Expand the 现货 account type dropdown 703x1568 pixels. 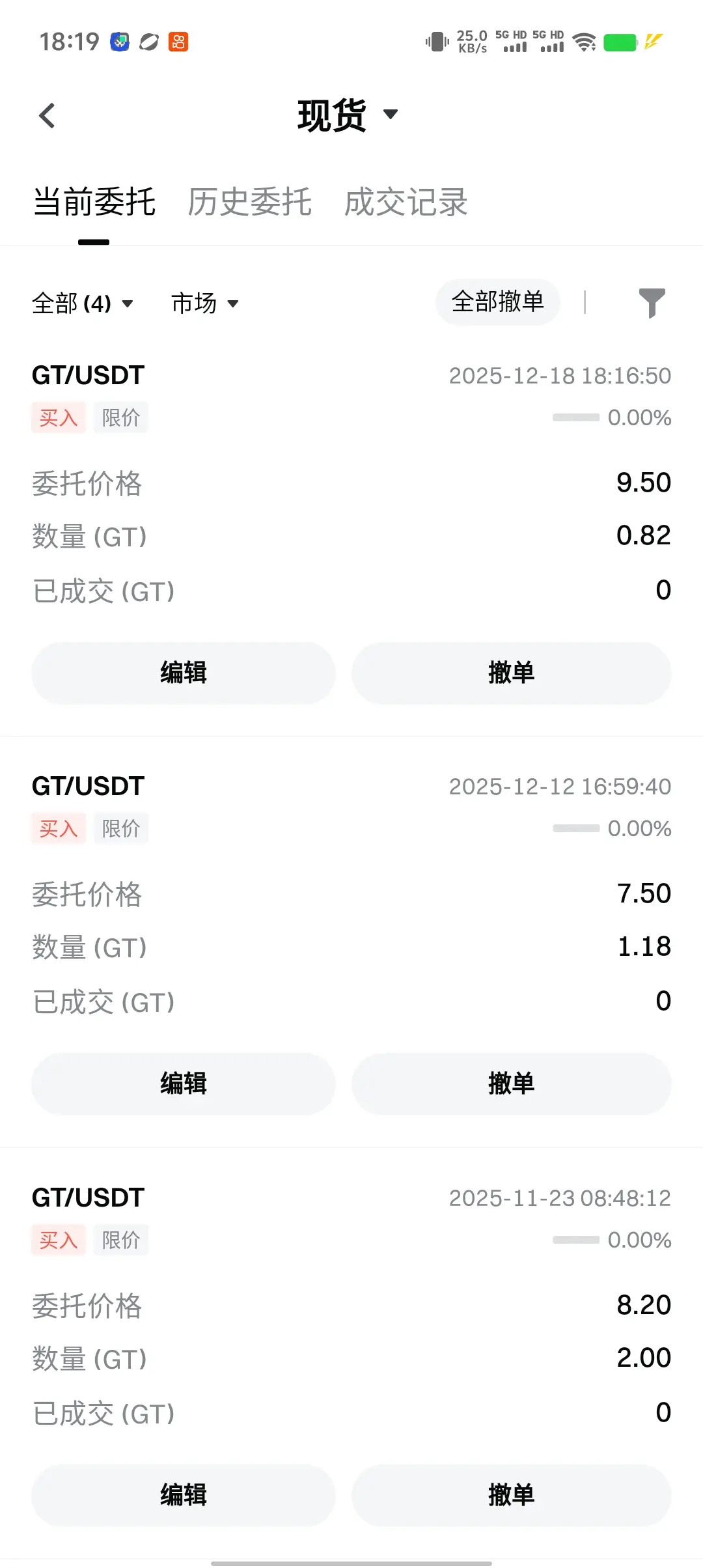[348, 116]
